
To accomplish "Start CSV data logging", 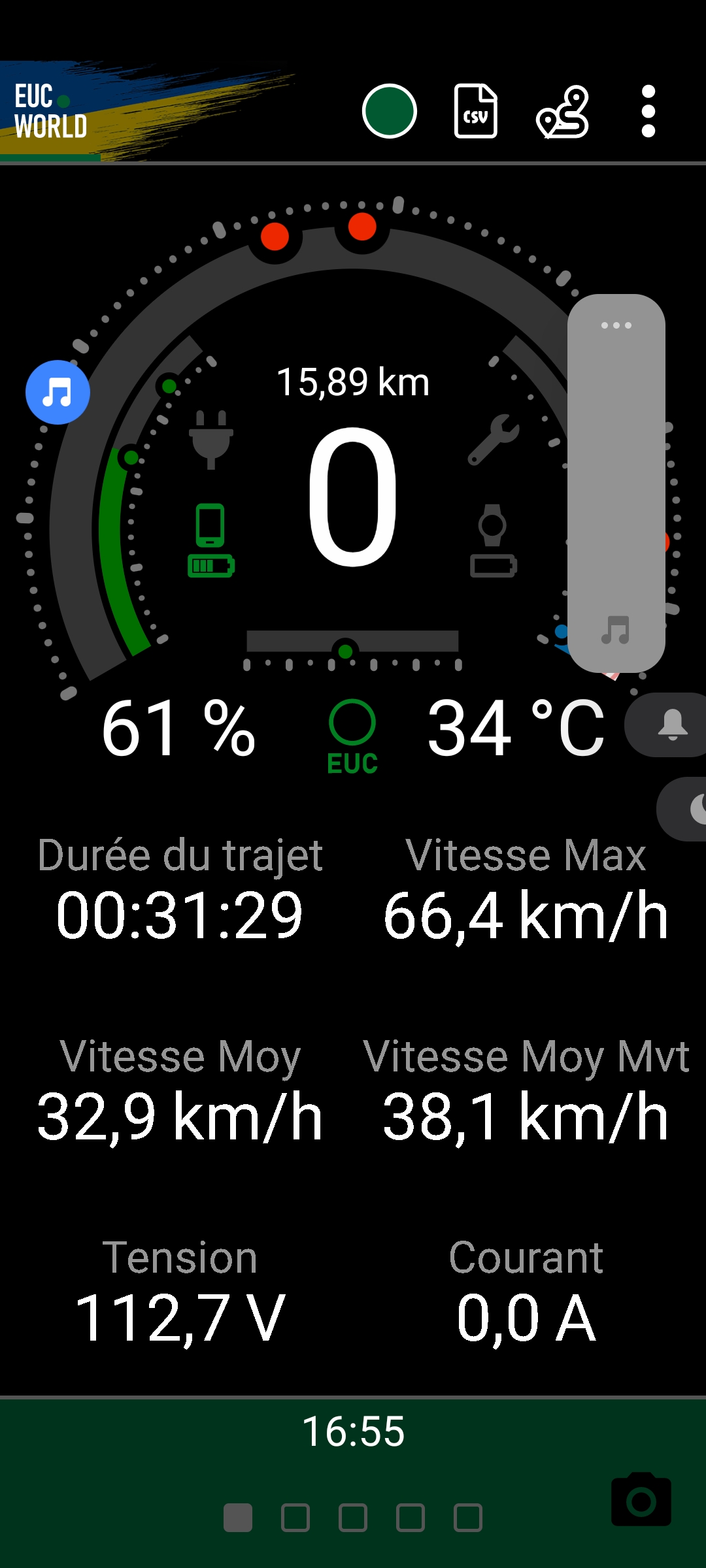I will coord(476,111).
